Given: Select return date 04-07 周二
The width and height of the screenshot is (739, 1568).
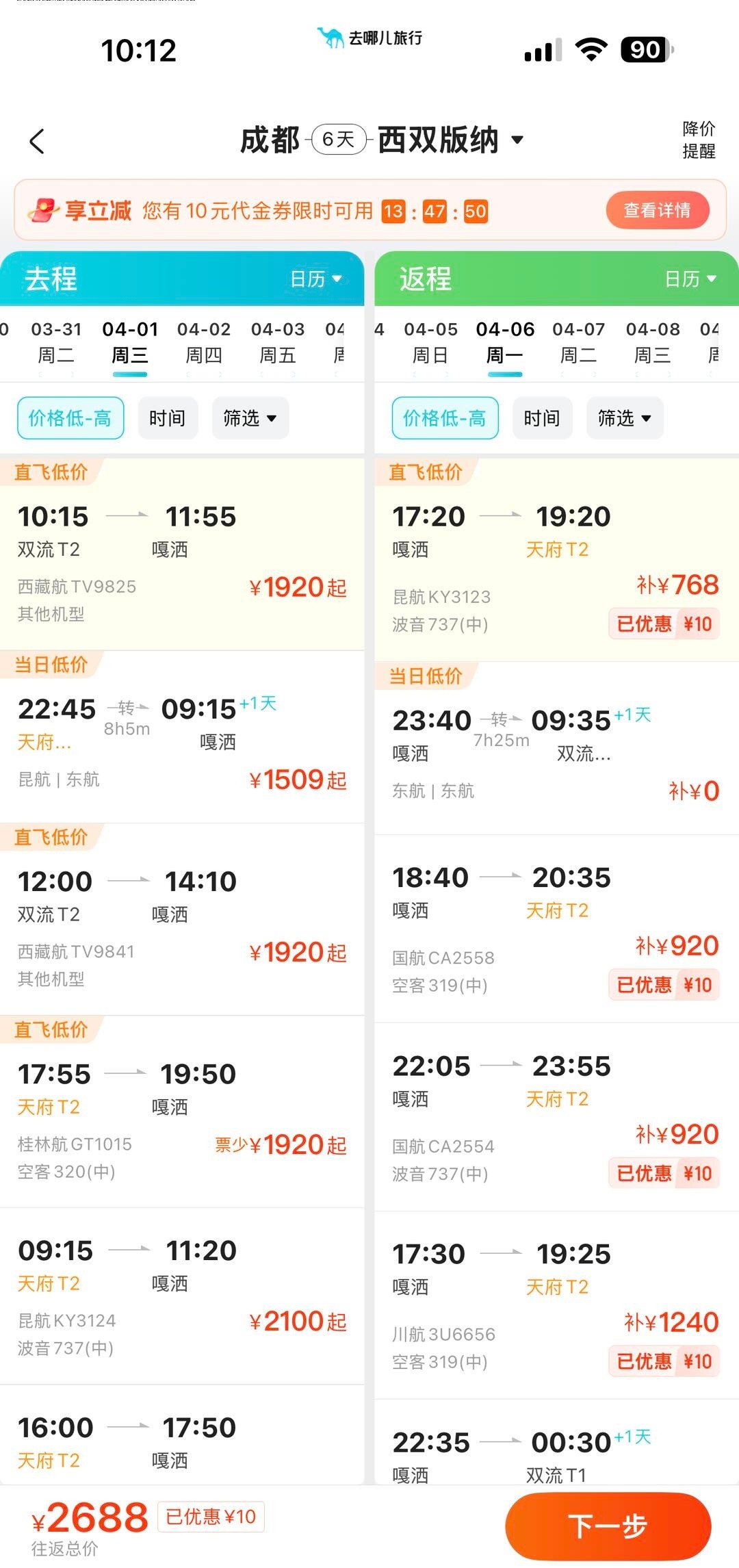Looking at the screenshot, I should [x=579, y=342].
